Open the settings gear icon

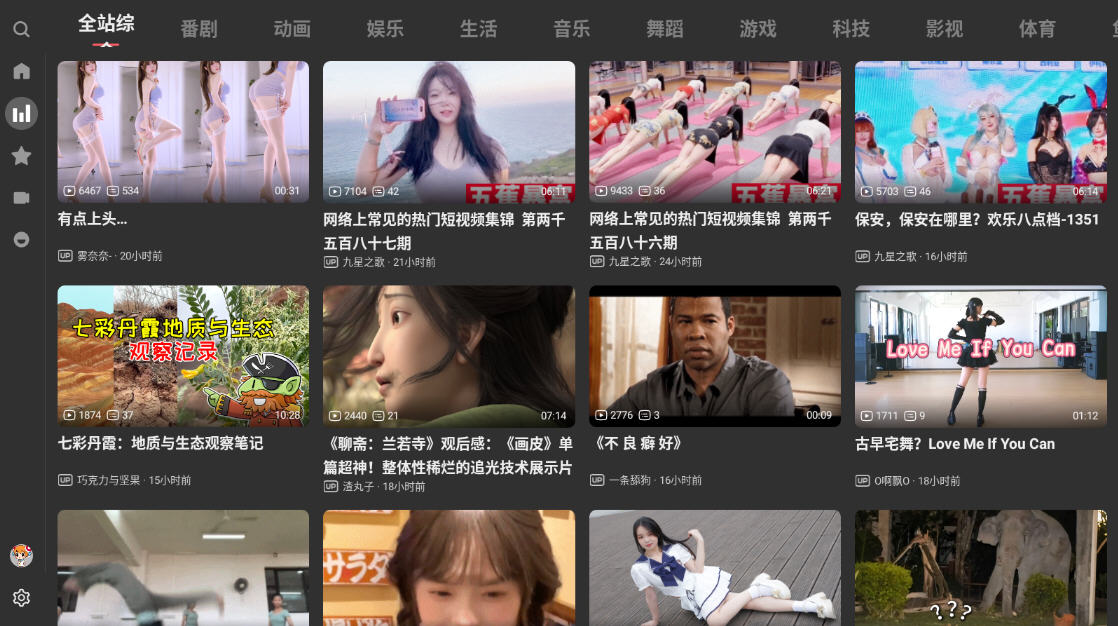[x=21, y=598]
